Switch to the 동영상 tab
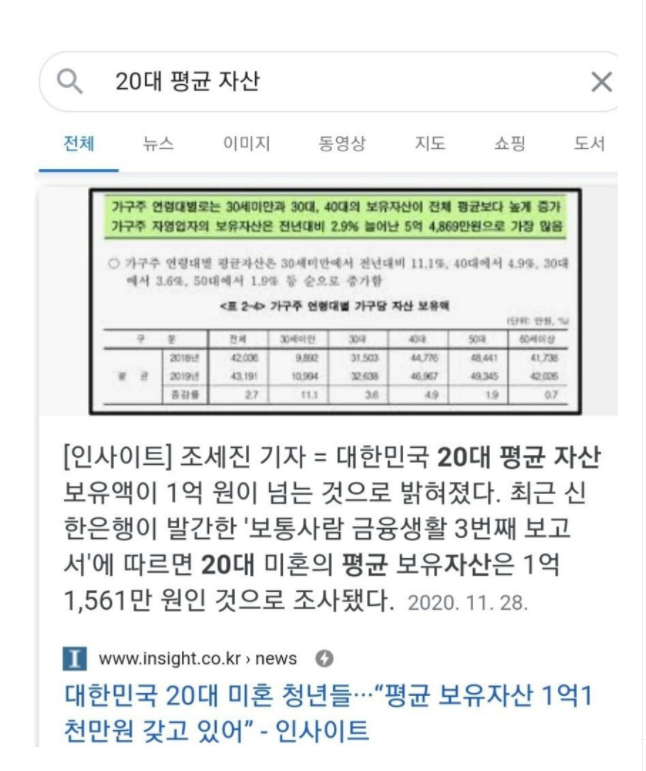Screen dimensions: 646x771 tap(342, 144)
